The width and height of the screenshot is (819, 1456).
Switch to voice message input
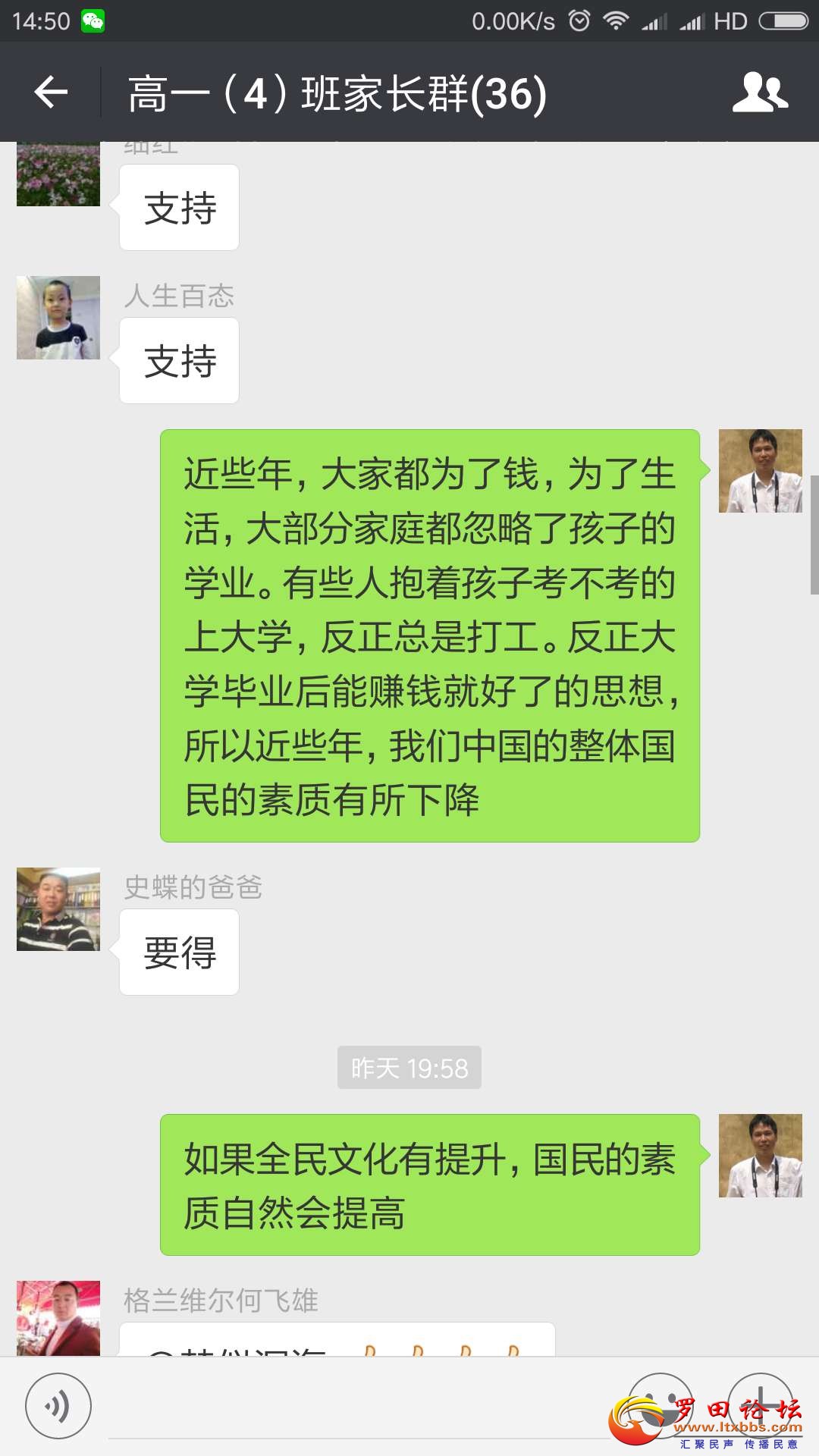[x=58, y=1405]
